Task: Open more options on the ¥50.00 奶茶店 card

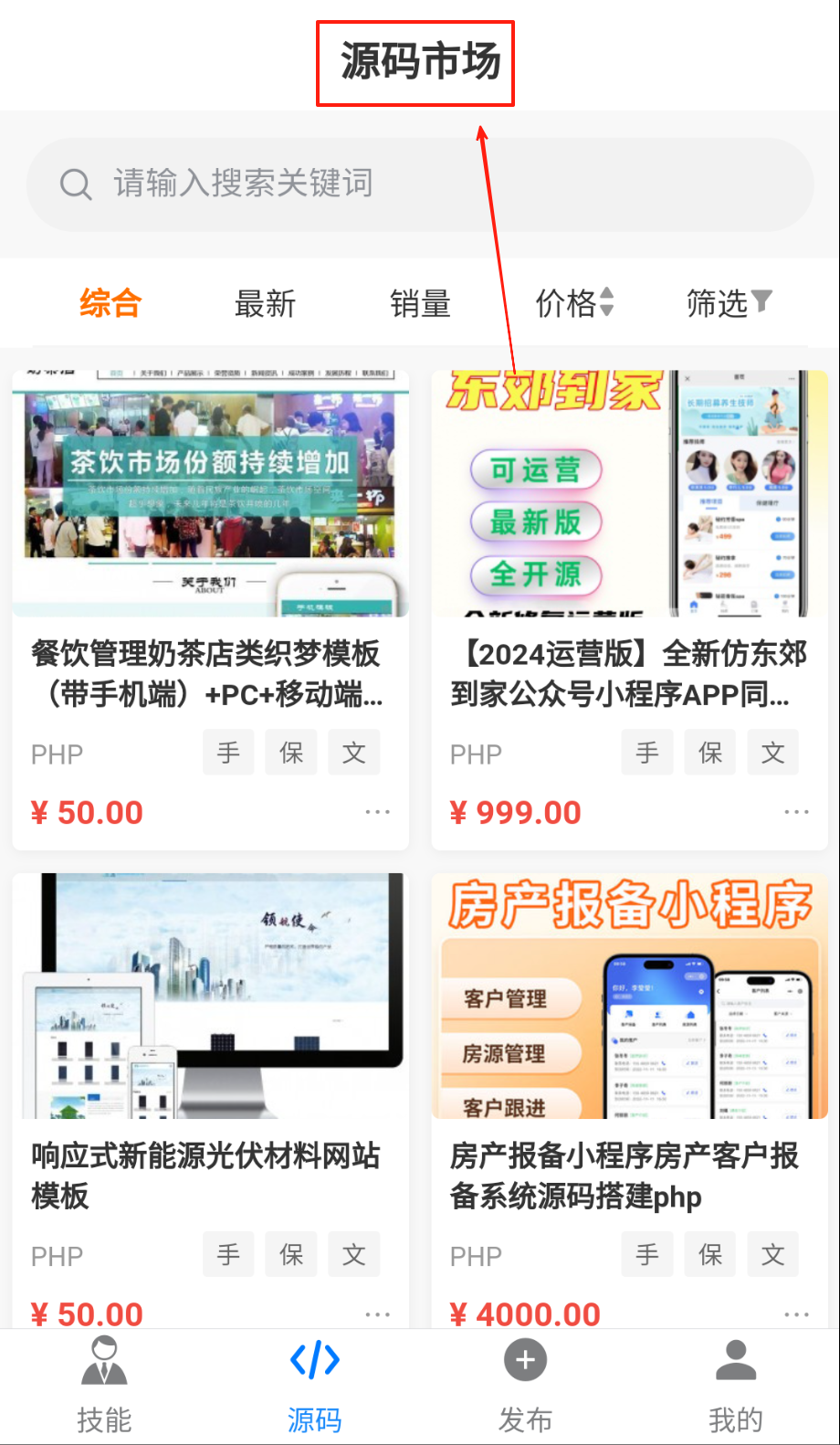Action: click(377, 811)
